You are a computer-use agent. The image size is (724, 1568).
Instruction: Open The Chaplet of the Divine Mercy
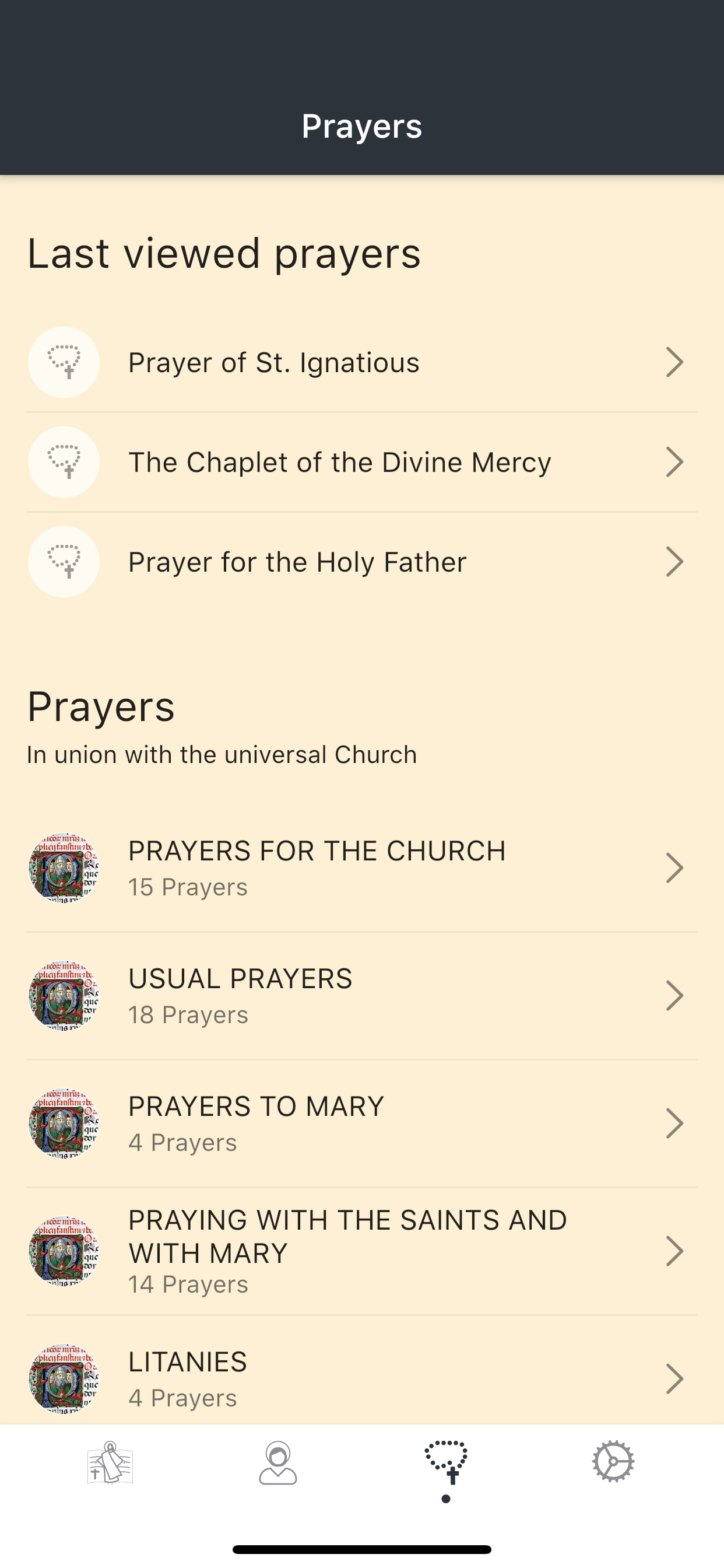pyautogui.click(x=362, y=462)
